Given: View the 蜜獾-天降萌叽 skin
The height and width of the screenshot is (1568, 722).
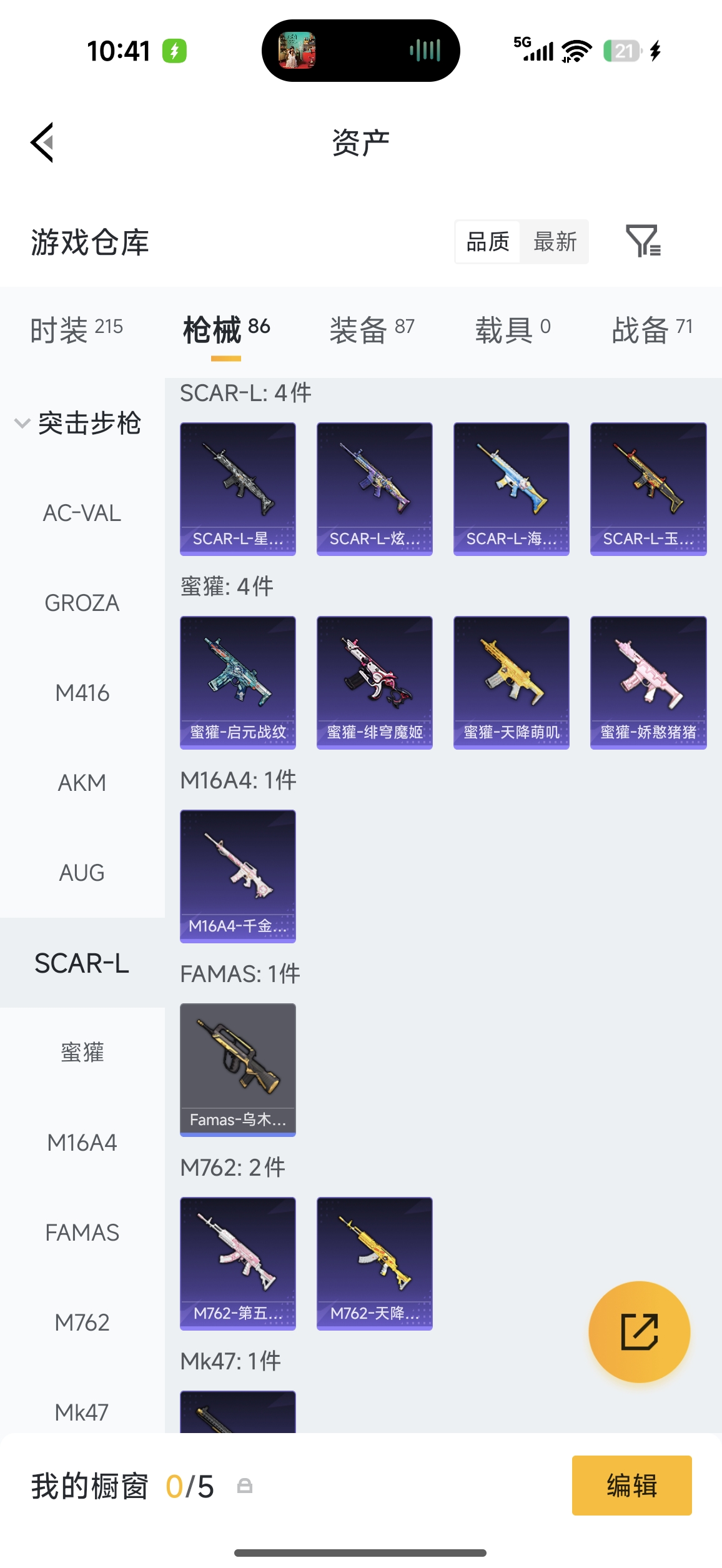Looking at the screenshot, I should tap(512, 682).
